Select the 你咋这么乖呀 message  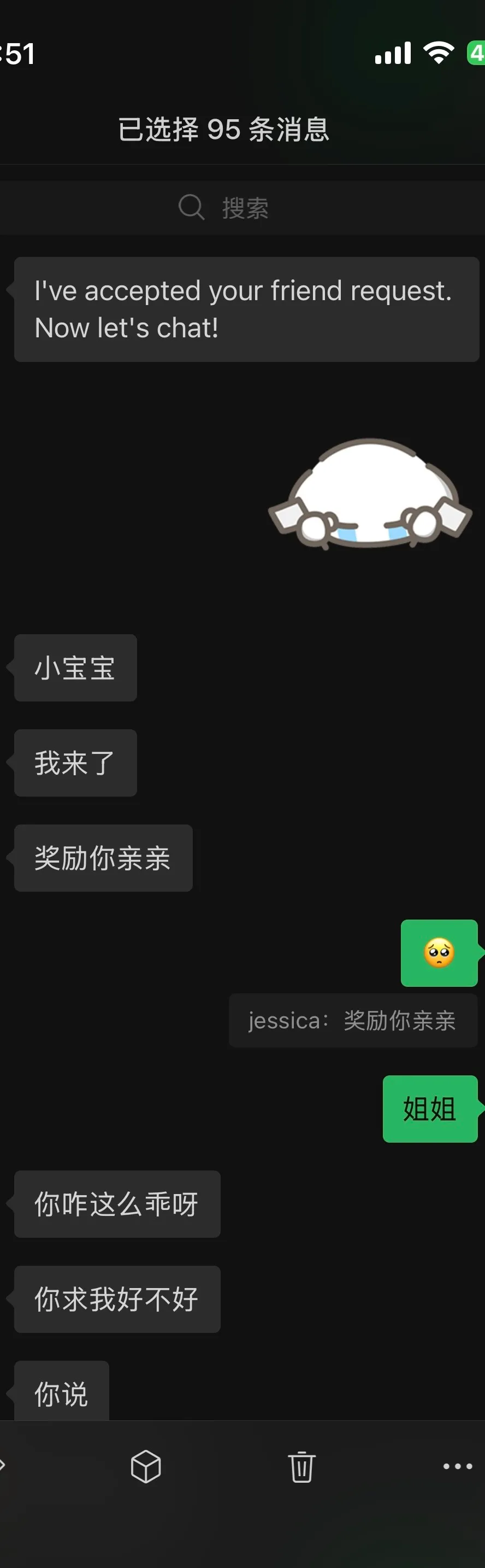click(x=117, y=1203)
